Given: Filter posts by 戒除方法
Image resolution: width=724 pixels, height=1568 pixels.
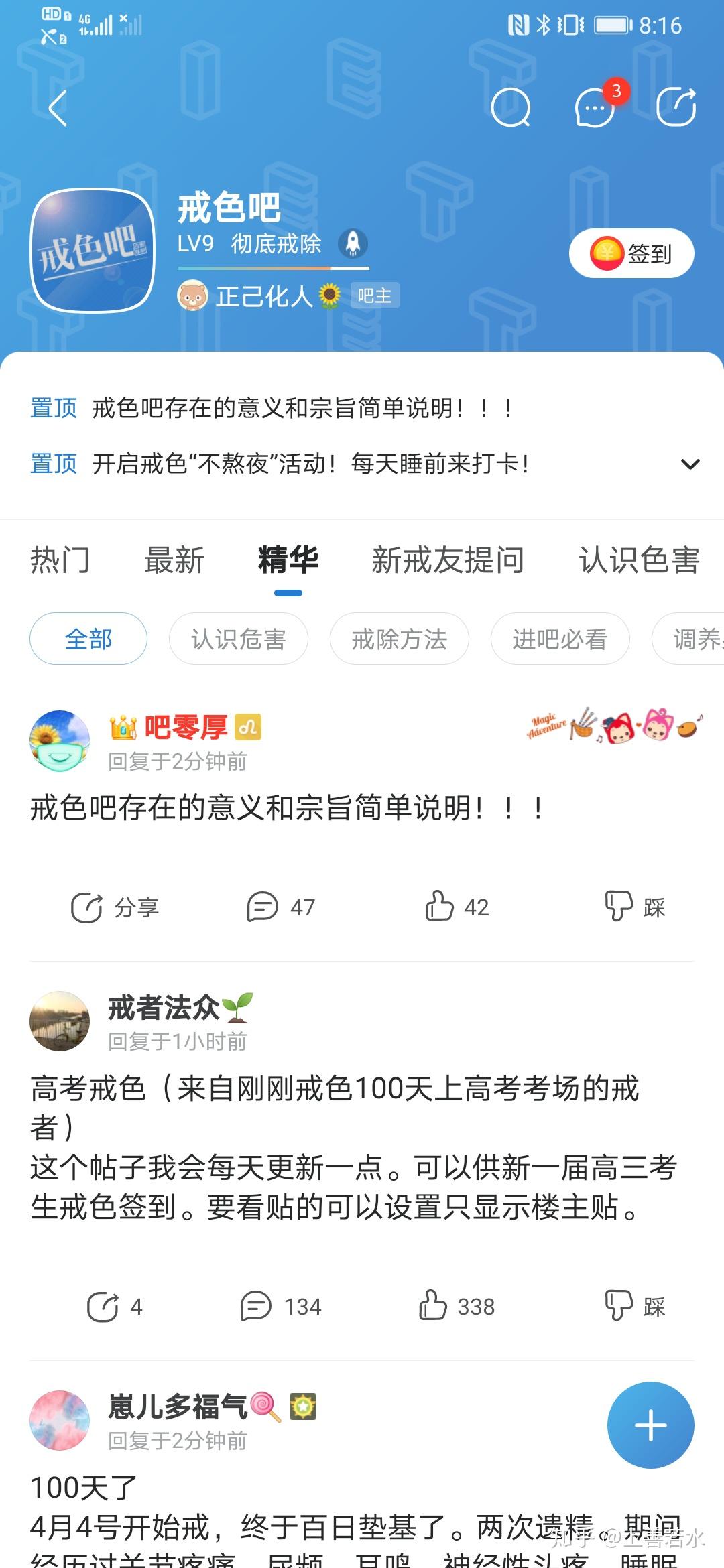Looking at the screenshot, I should pyautogui.click(x=400, y=639).
